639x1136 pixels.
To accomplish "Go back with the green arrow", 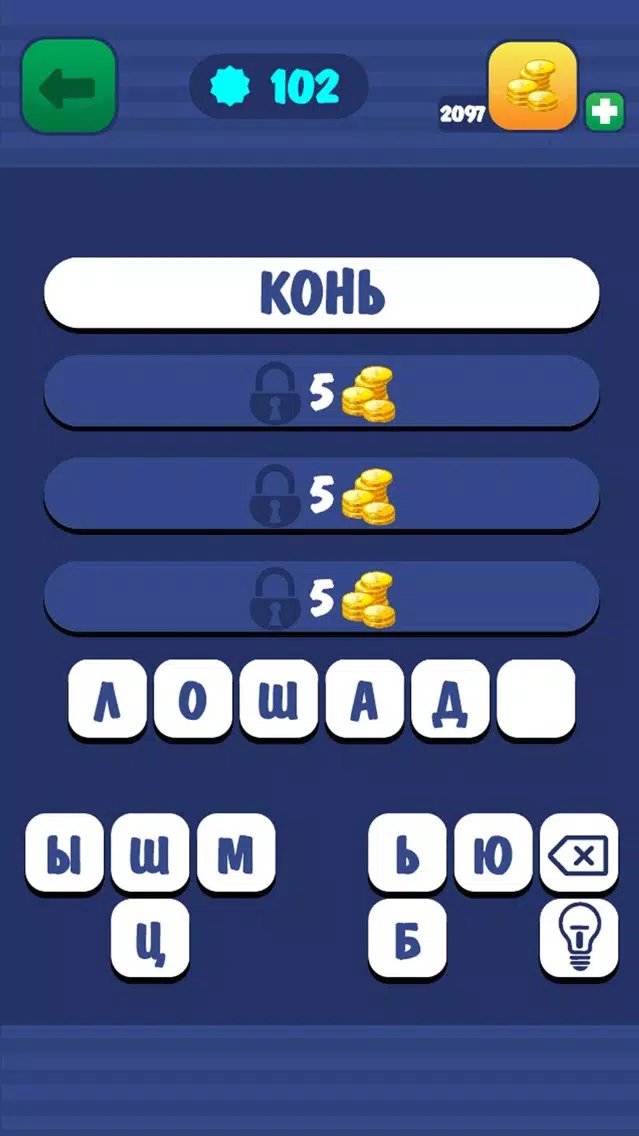I will click(x=69, y=86).
